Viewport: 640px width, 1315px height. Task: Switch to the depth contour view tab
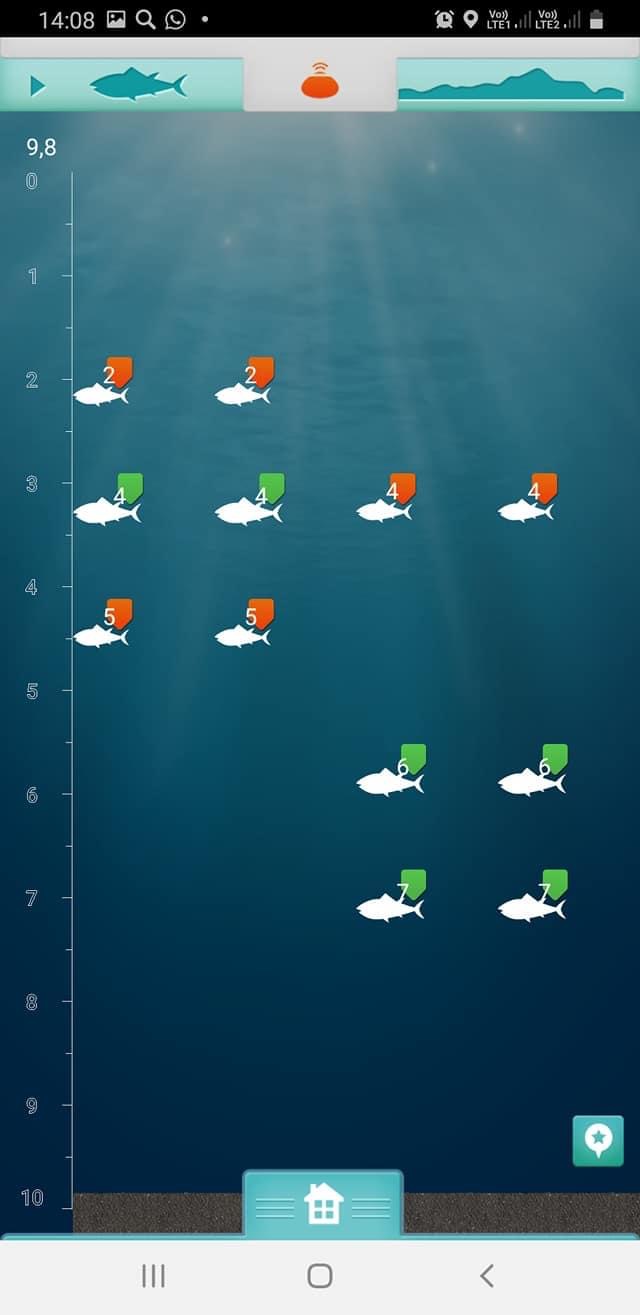pos(512,84)
